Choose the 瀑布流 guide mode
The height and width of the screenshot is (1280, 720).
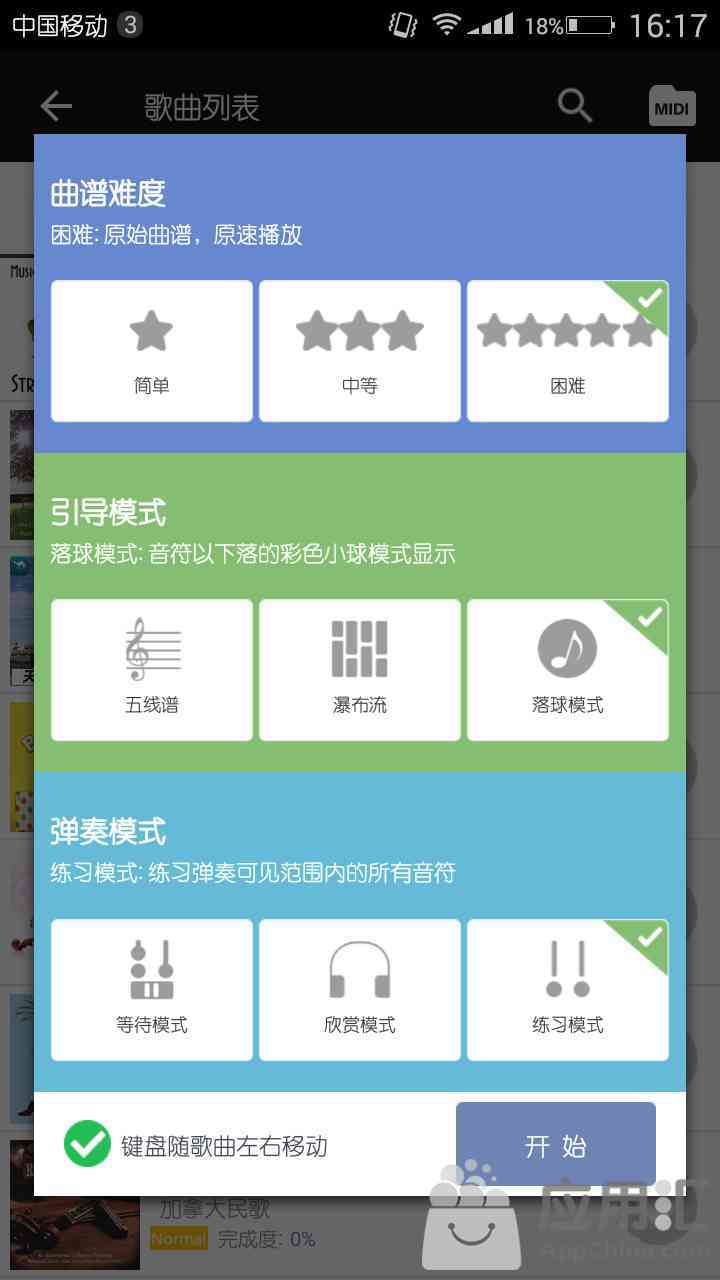pyautogui.click(x=360, y=670)
